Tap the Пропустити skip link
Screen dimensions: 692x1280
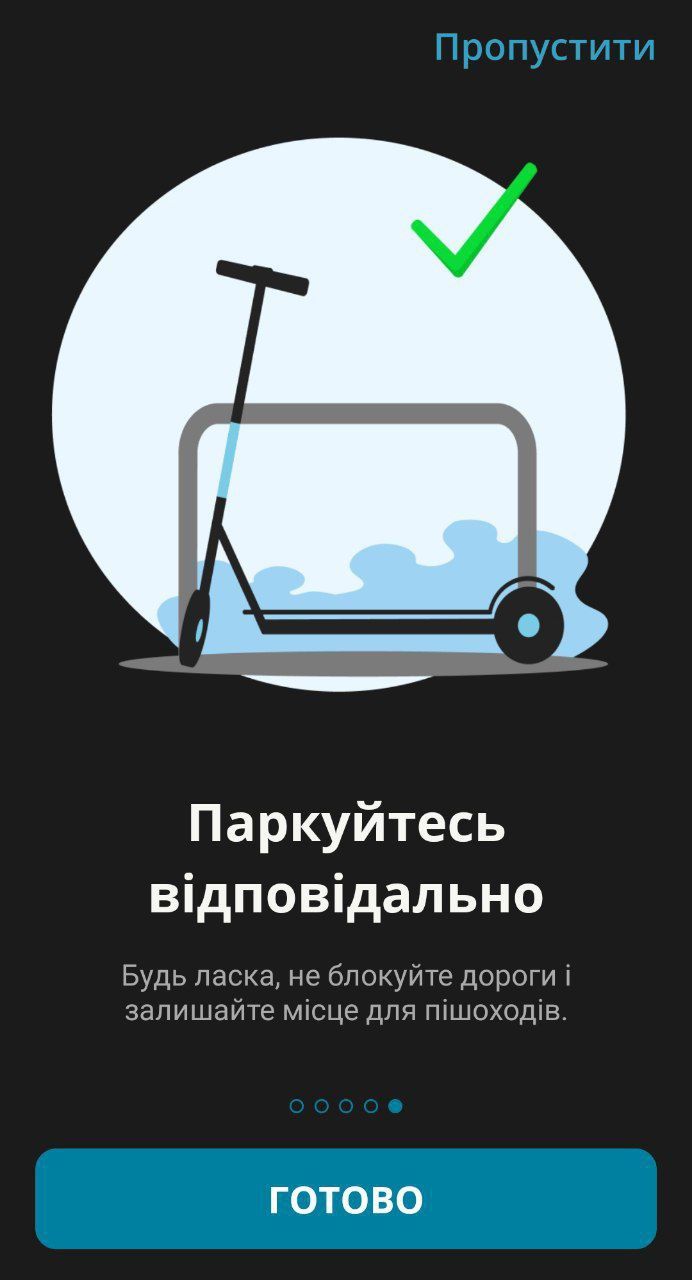[x=544, y=47]
